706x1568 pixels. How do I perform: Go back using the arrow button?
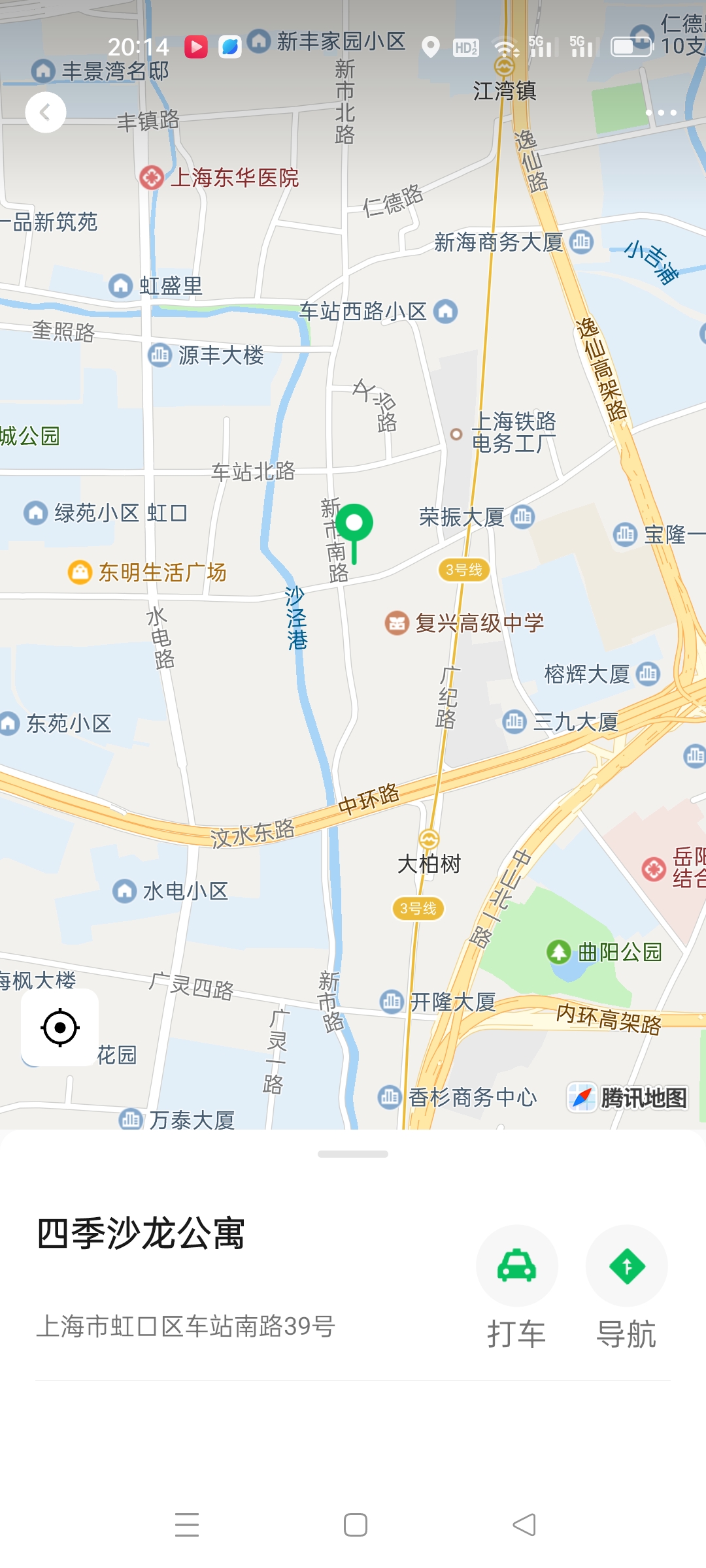tap(45, 112)
